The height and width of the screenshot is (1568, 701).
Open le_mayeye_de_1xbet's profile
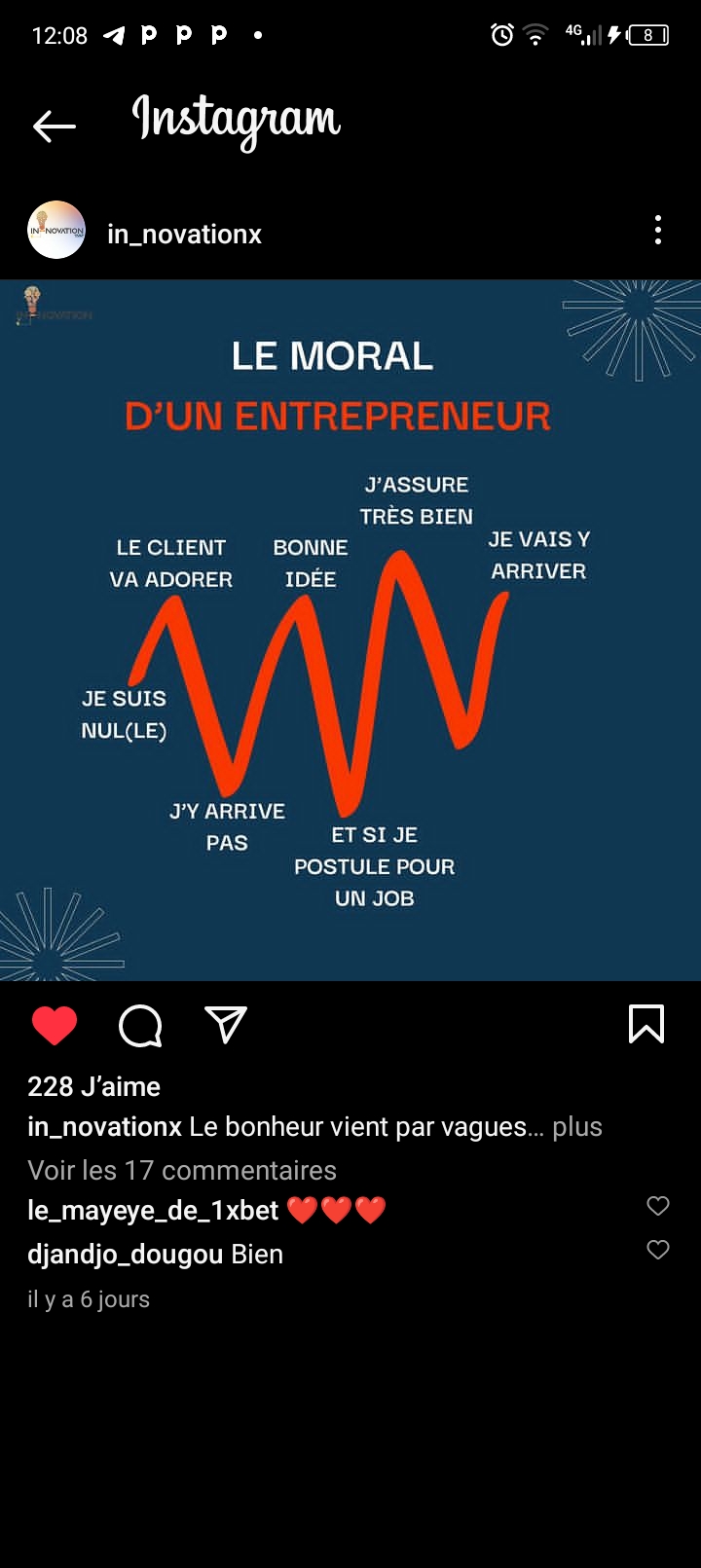153,1210
